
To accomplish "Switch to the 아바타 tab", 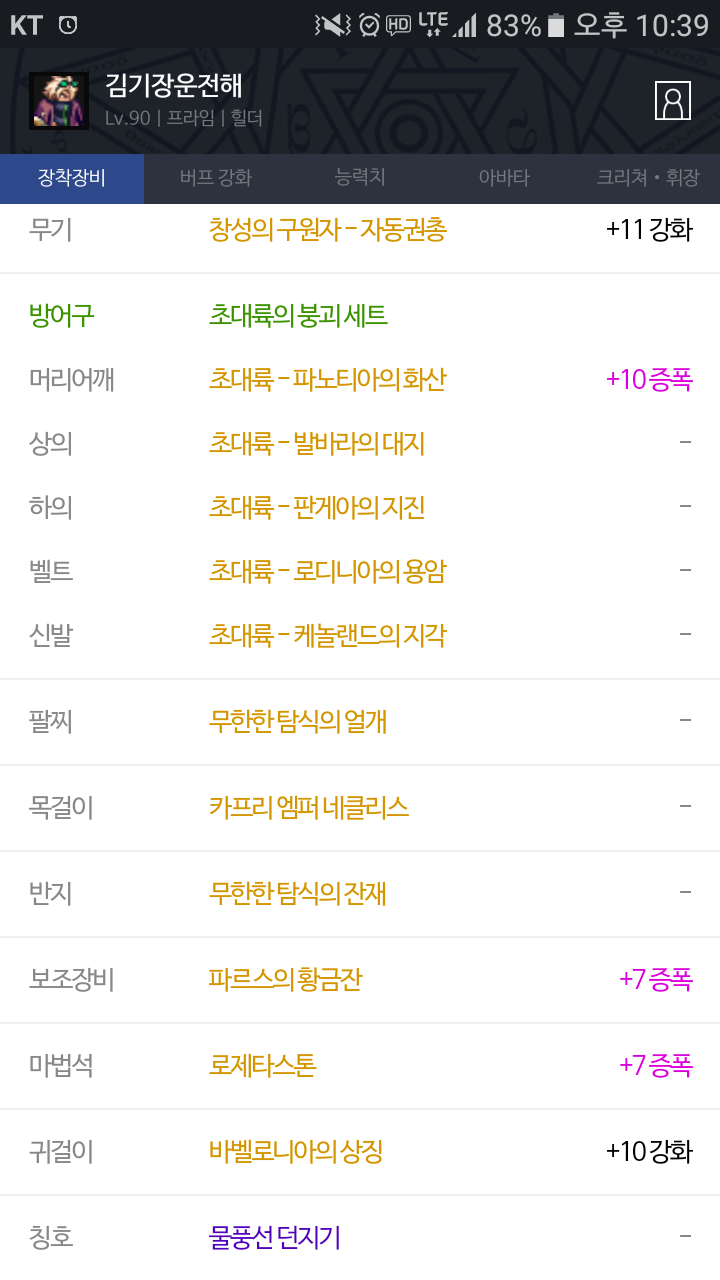I will coord(504,179).
